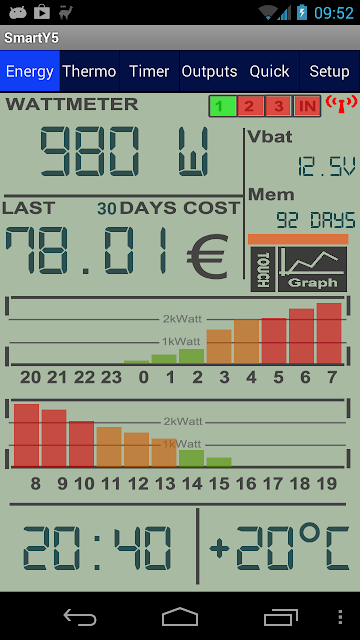
Task: Tap the TOUCH button
Action: click(263, 269)
